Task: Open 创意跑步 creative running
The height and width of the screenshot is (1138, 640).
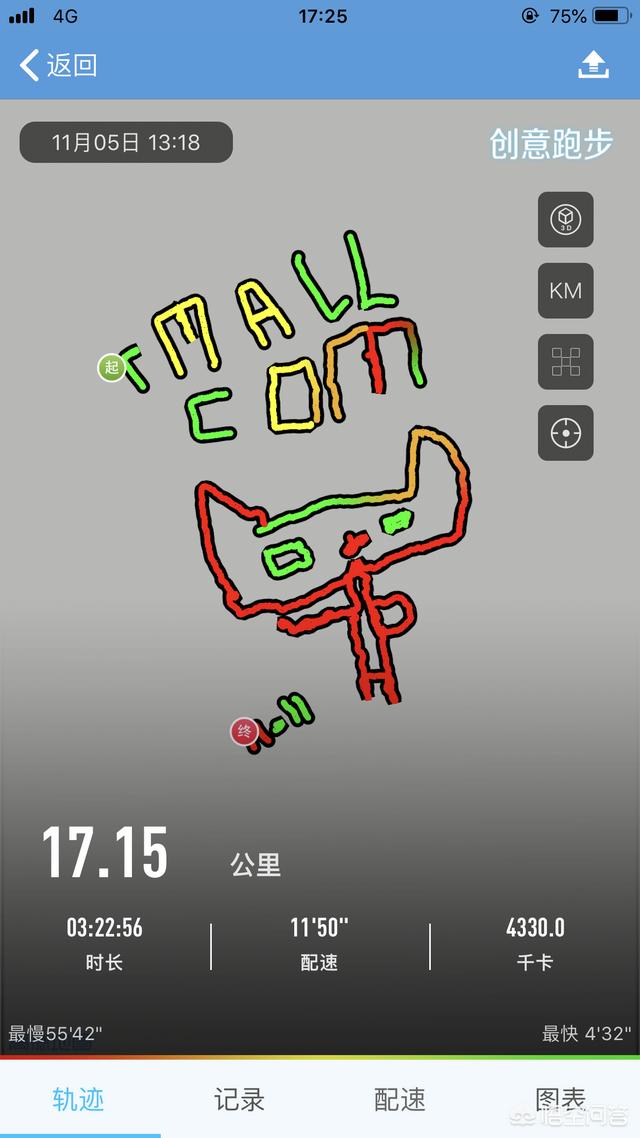Action: (551, 143)
